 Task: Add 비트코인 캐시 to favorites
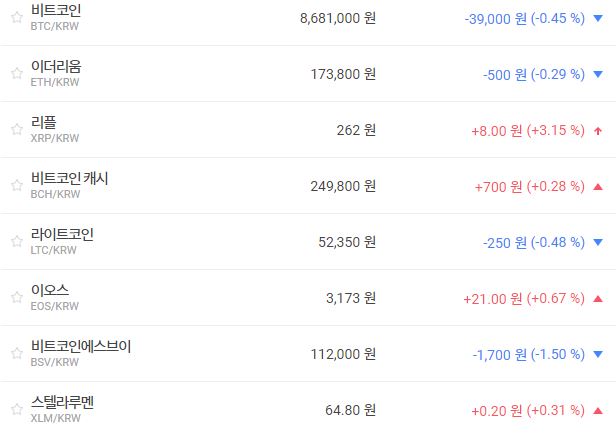click(x=16, y=186)
